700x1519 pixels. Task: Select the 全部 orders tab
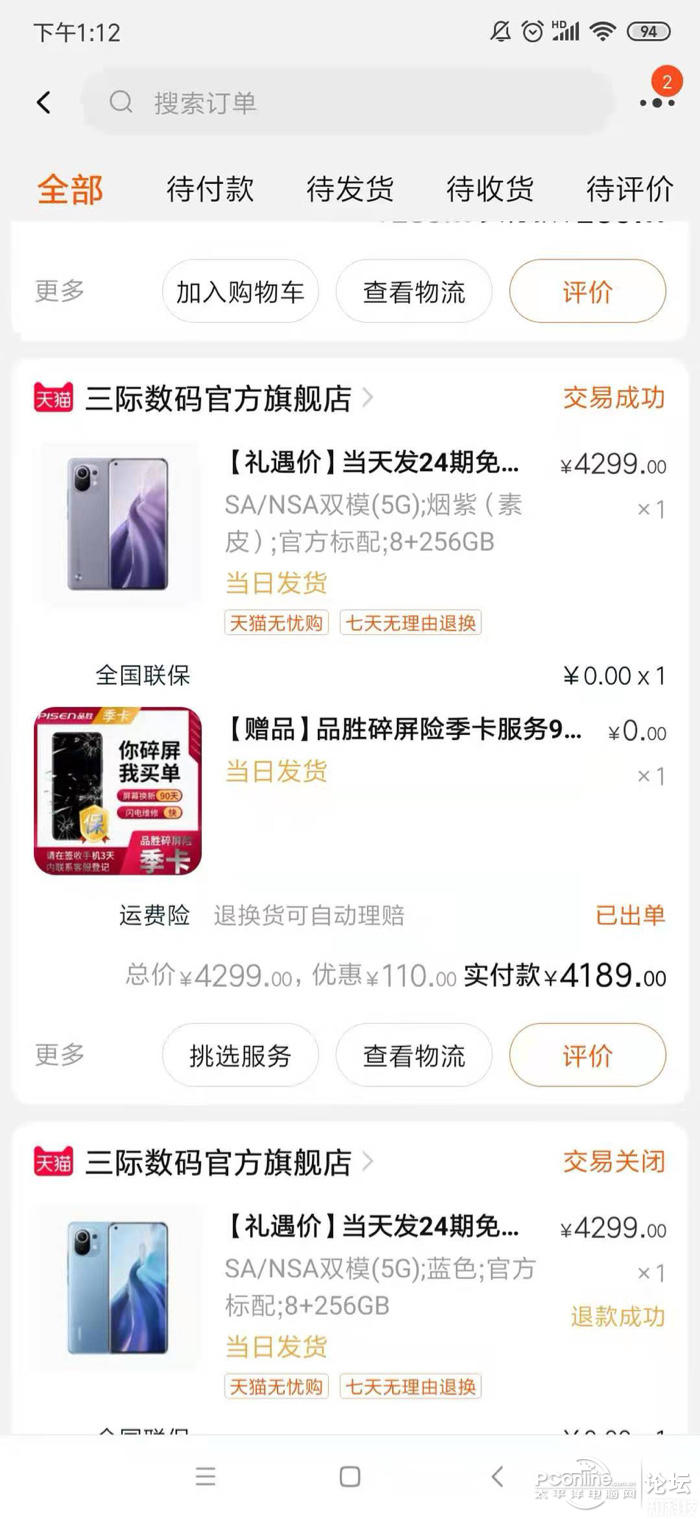click(x=70, y=188)
